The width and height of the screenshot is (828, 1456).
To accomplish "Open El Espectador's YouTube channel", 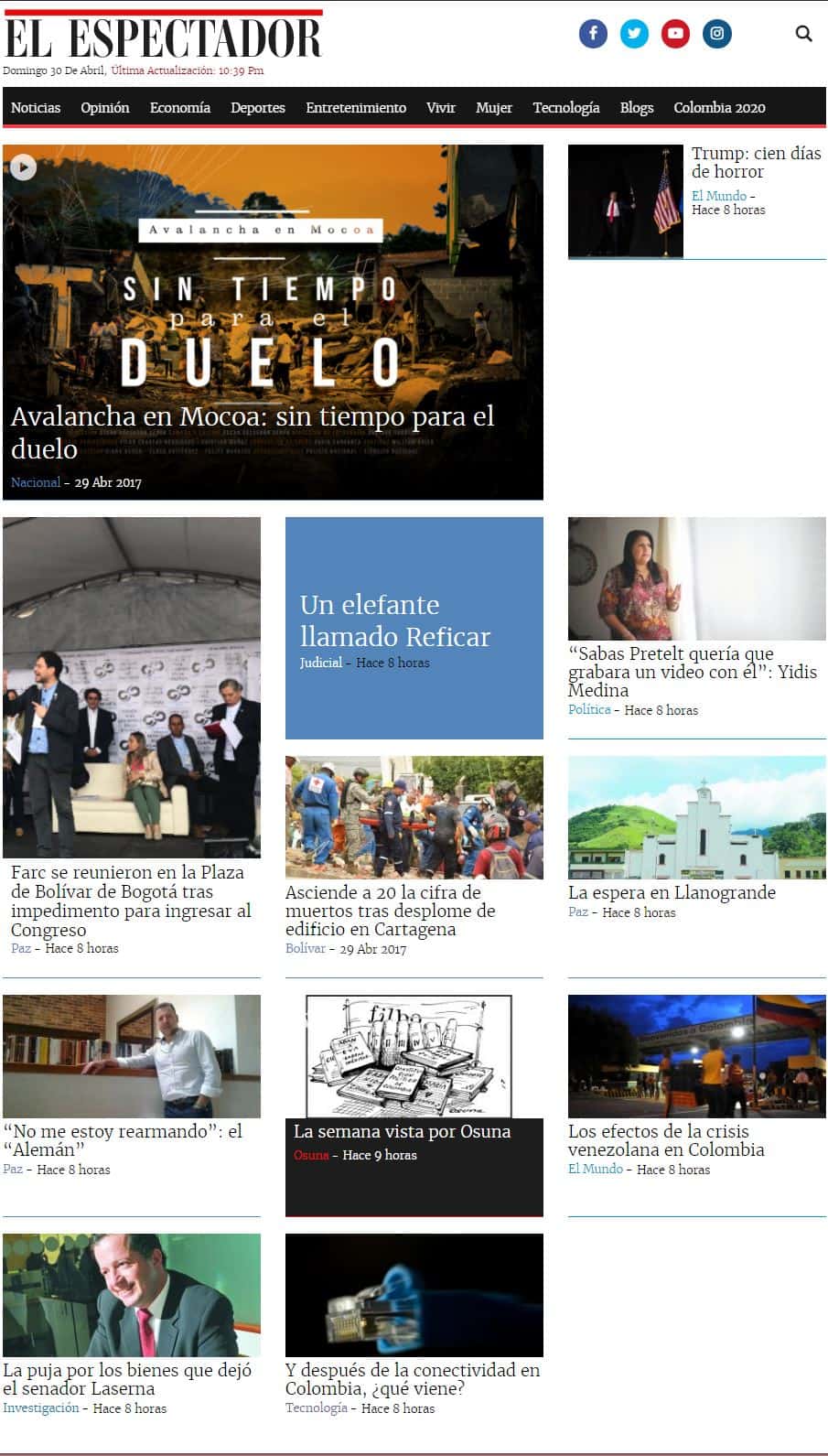I will tap(675, 34).
